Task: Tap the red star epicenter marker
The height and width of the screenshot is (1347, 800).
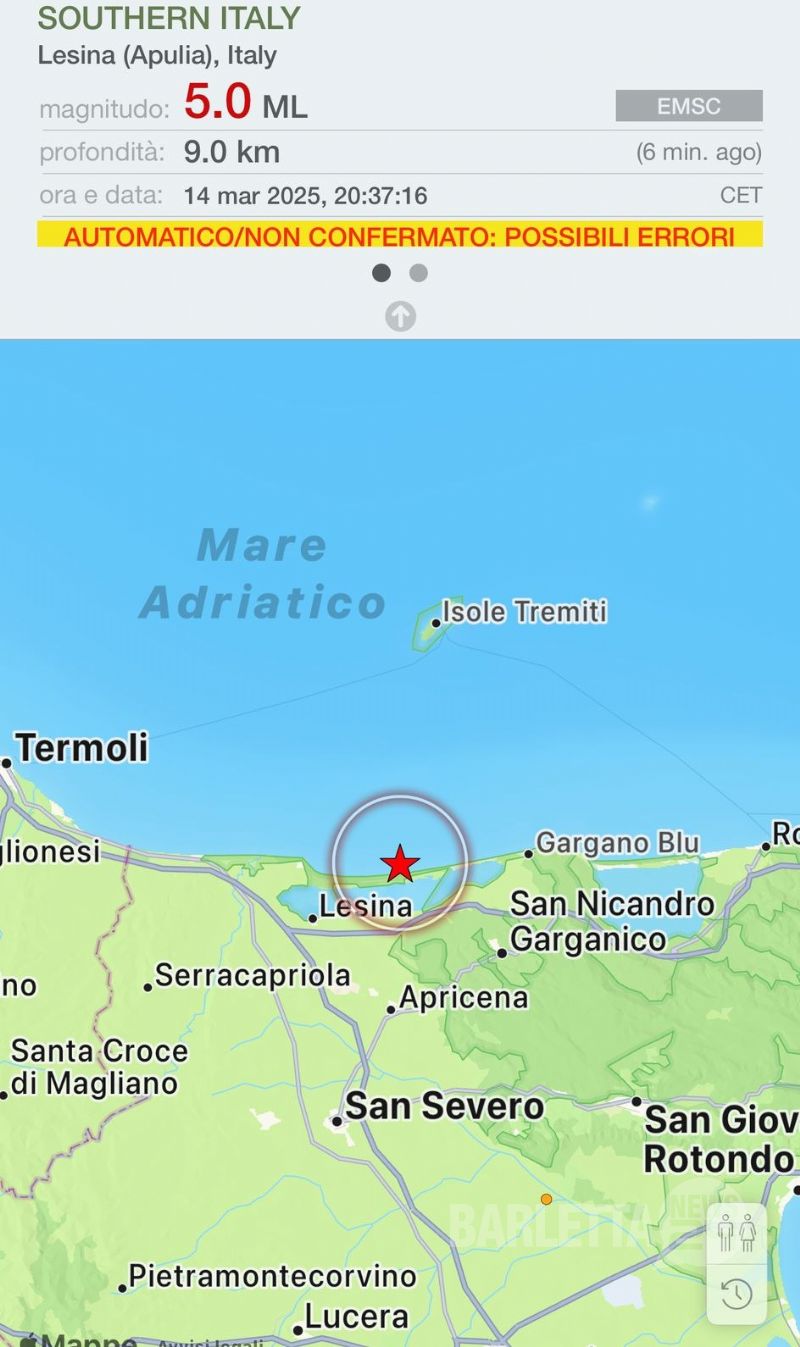Action: tap(400, 863)
